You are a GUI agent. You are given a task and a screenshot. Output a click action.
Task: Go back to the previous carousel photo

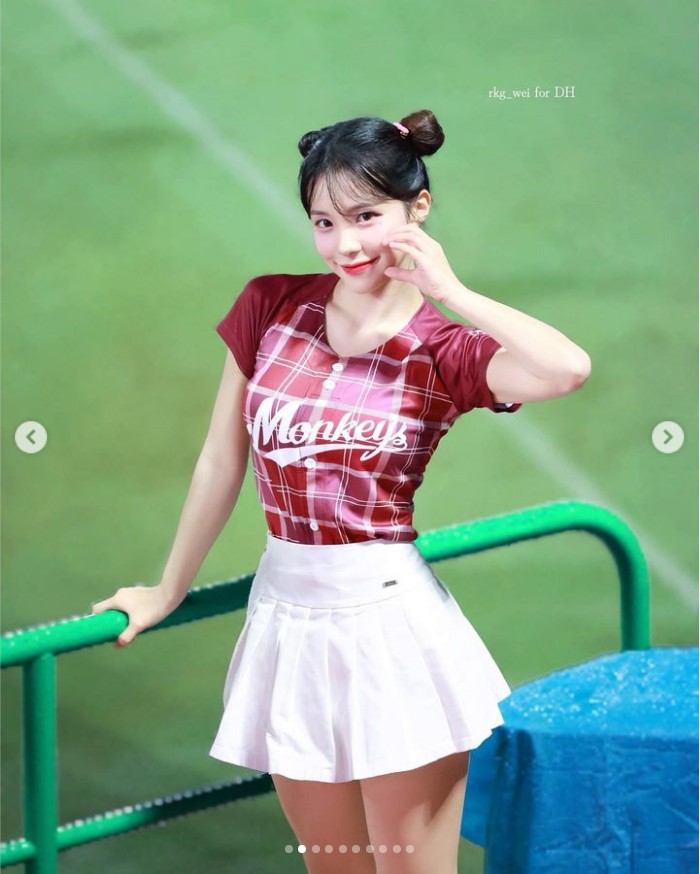31,437
